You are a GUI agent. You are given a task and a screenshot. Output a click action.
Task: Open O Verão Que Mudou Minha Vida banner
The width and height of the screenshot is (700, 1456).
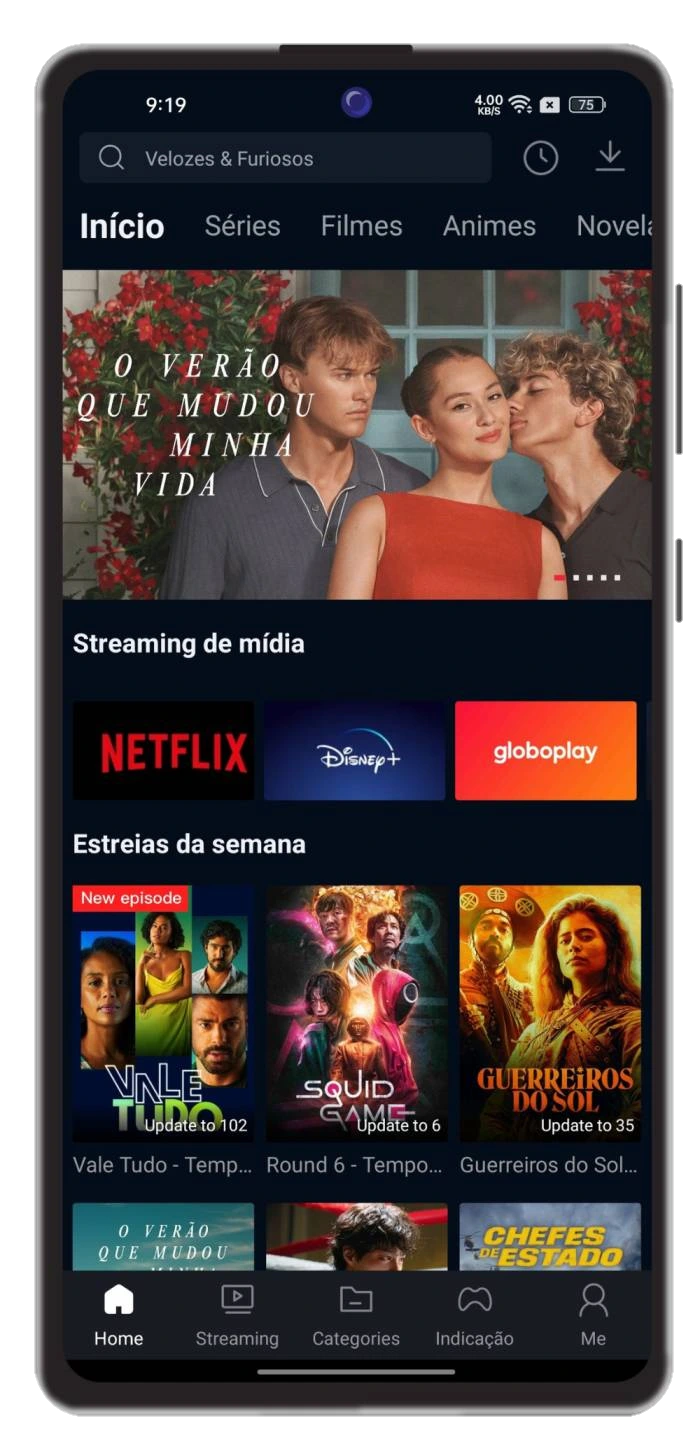(356, 435)
